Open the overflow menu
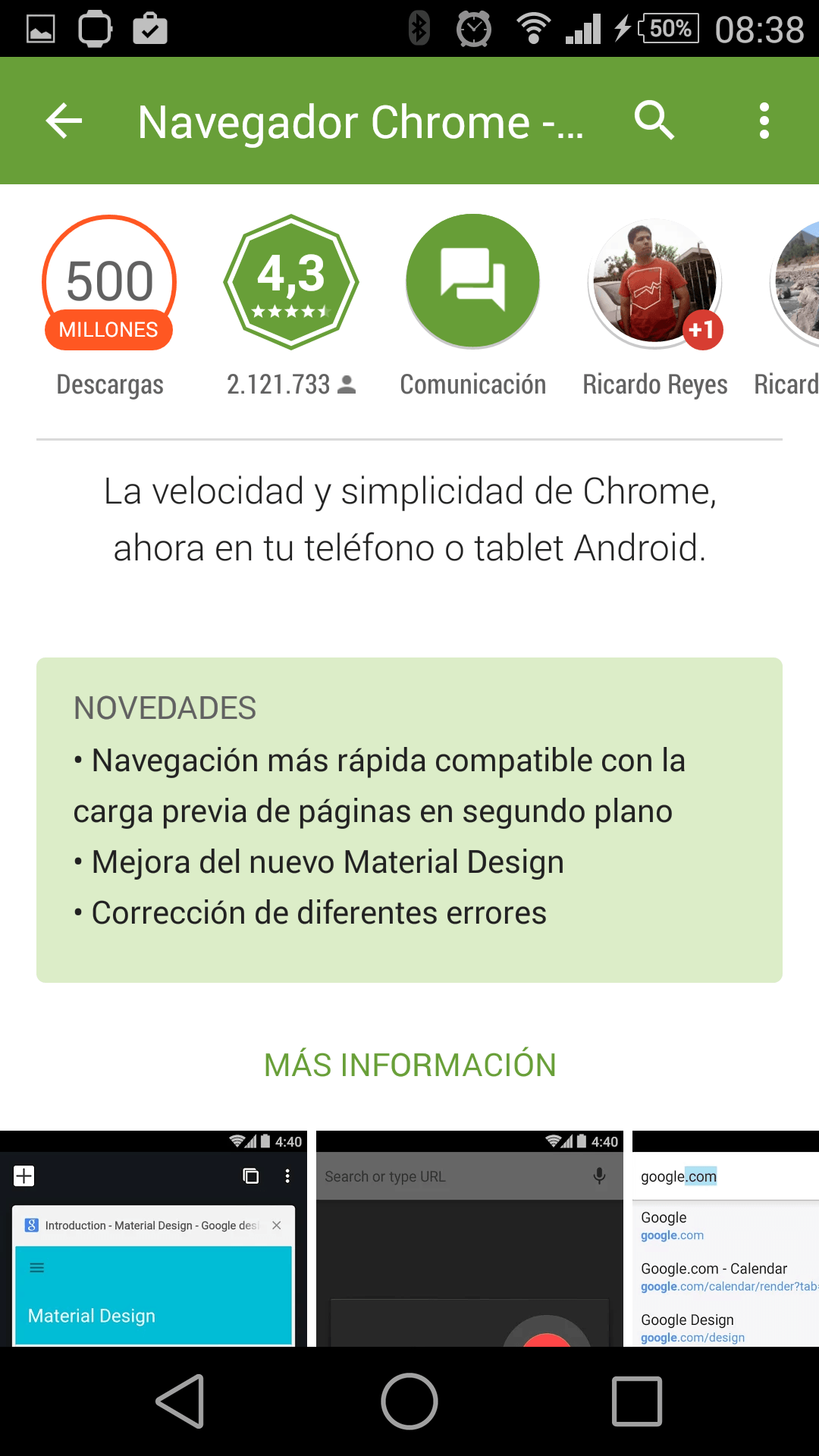The height and width of the screenshot is (1456, 819). point(764,121)
